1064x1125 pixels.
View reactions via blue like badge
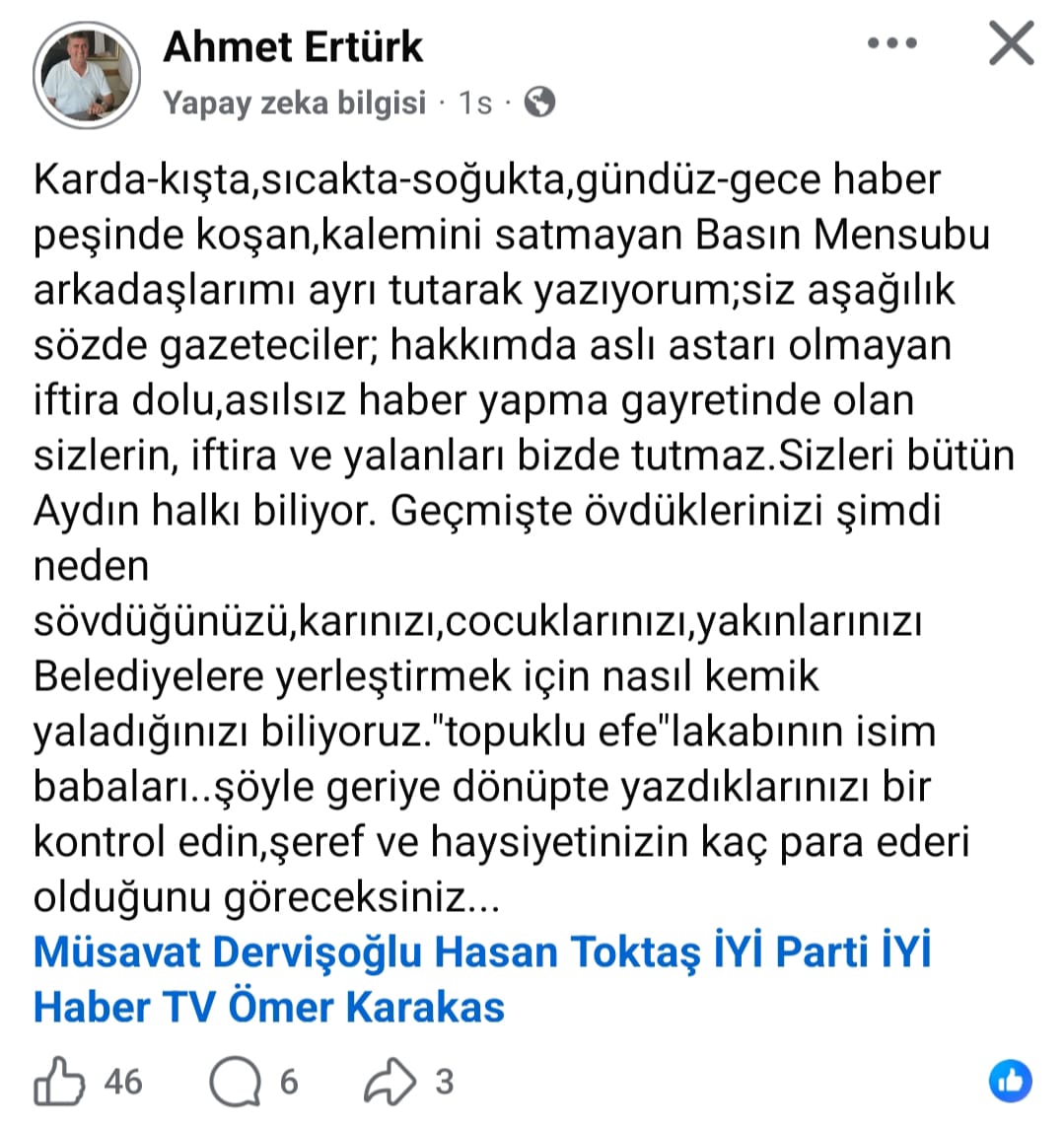tap(1010, 1081)
